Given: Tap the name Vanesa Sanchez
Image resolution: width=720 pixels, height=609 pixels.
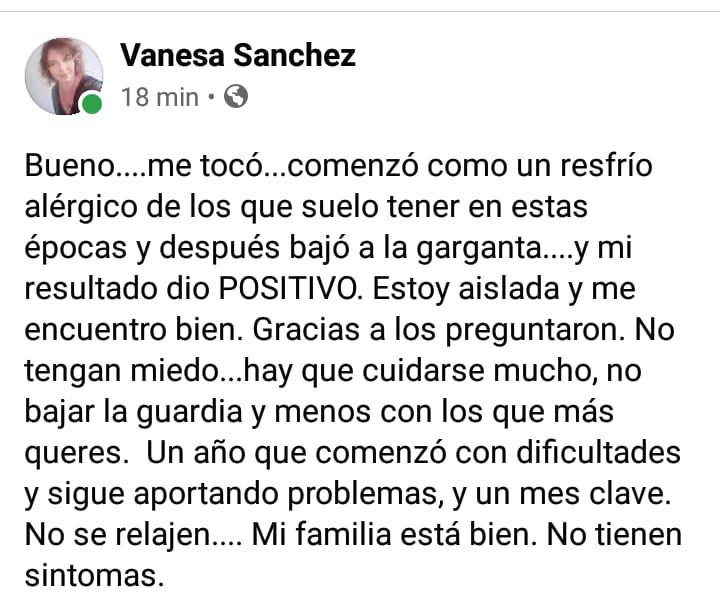Looking at the screenshot, I should click(x=237, y=56).
